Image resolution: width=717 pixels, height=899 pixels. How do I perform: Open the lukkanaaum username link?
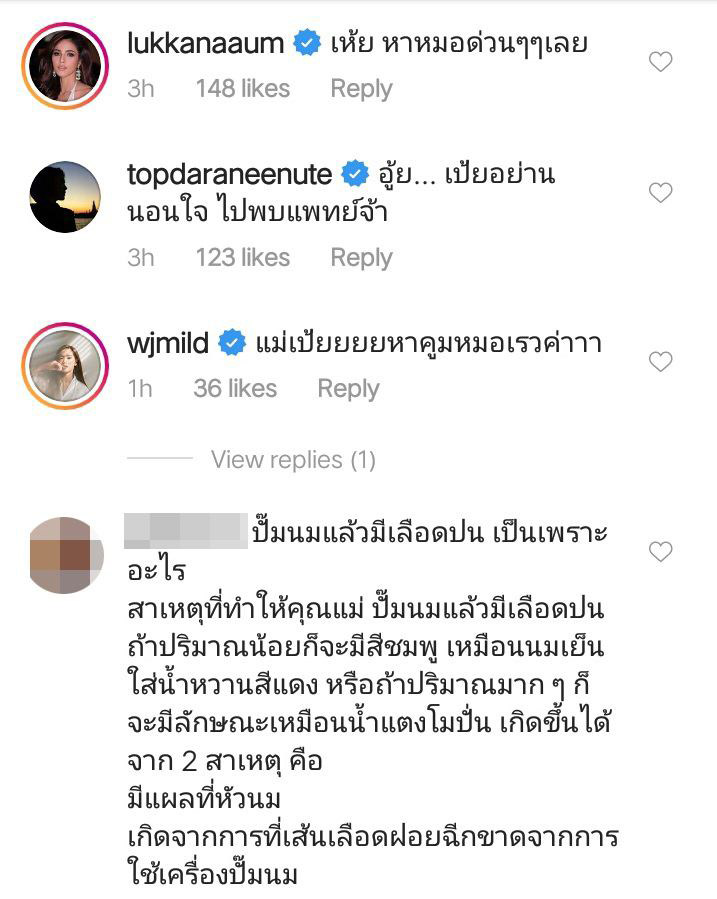(x=208, y=42)
